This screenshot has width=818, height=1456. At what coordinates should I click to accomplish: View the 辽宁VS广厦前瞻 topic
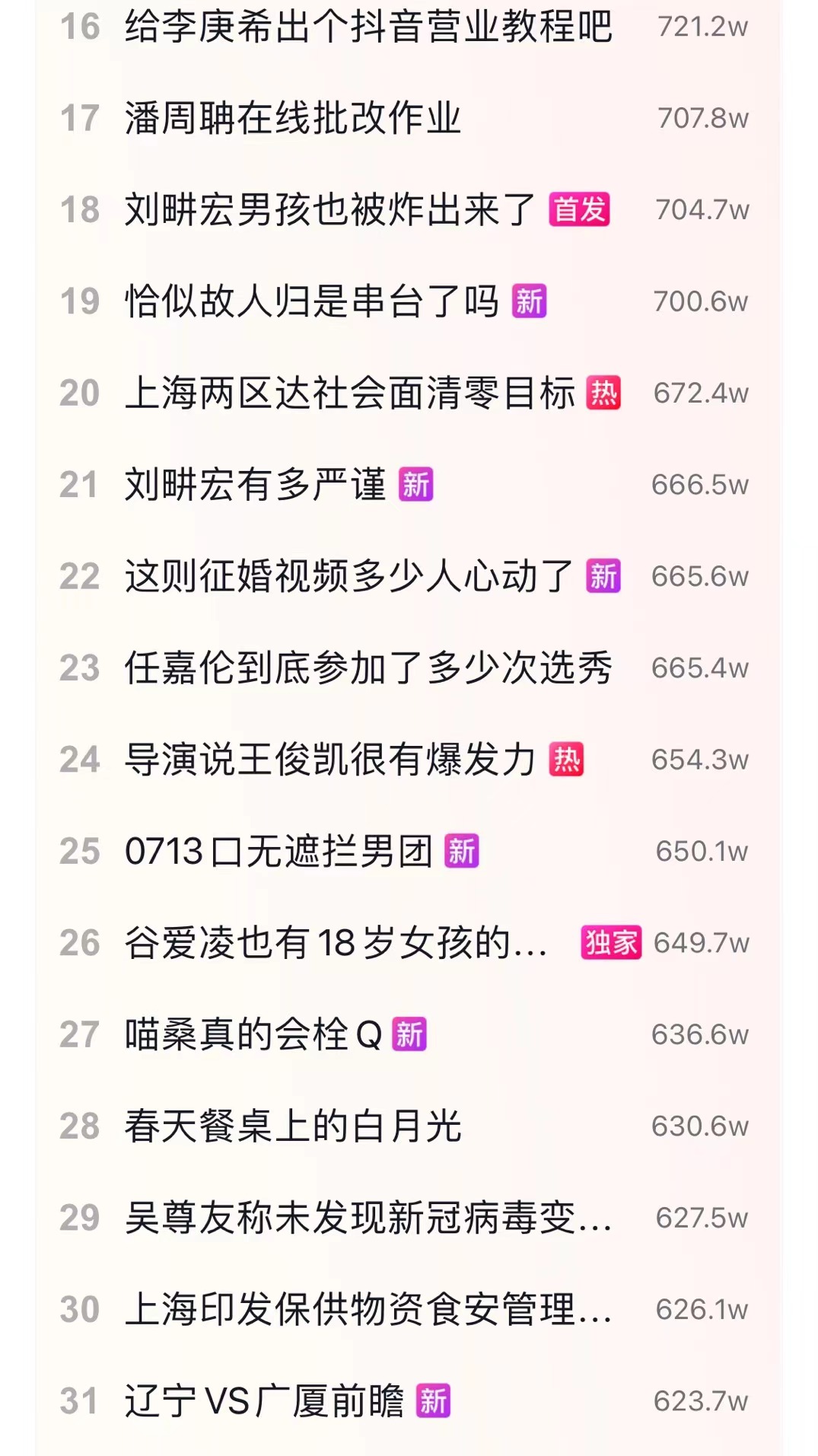coord(265,1401)
